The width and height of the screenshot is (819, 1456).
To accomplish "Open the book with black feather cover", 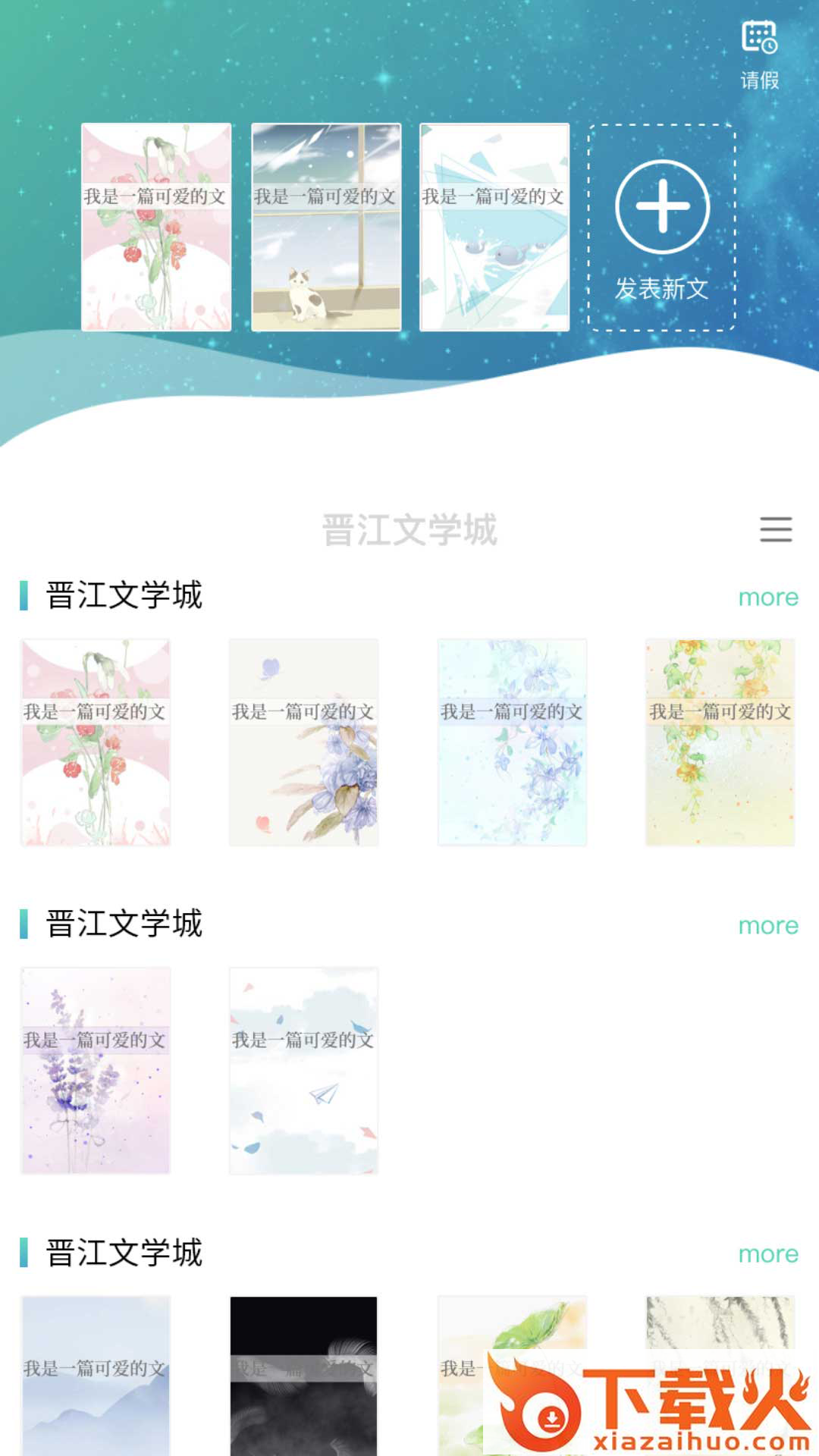I will pyautogui.click(x=303, y=1376).
